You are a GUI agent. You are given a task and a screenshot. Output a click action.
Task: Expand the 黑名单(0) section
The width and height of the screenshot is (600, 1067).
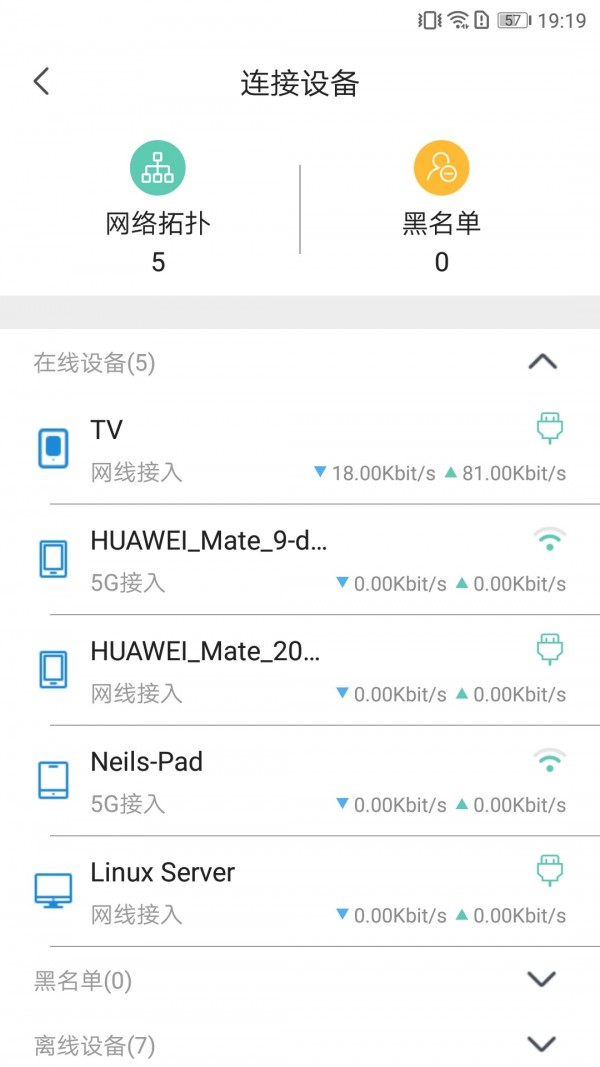pos(541,981)
